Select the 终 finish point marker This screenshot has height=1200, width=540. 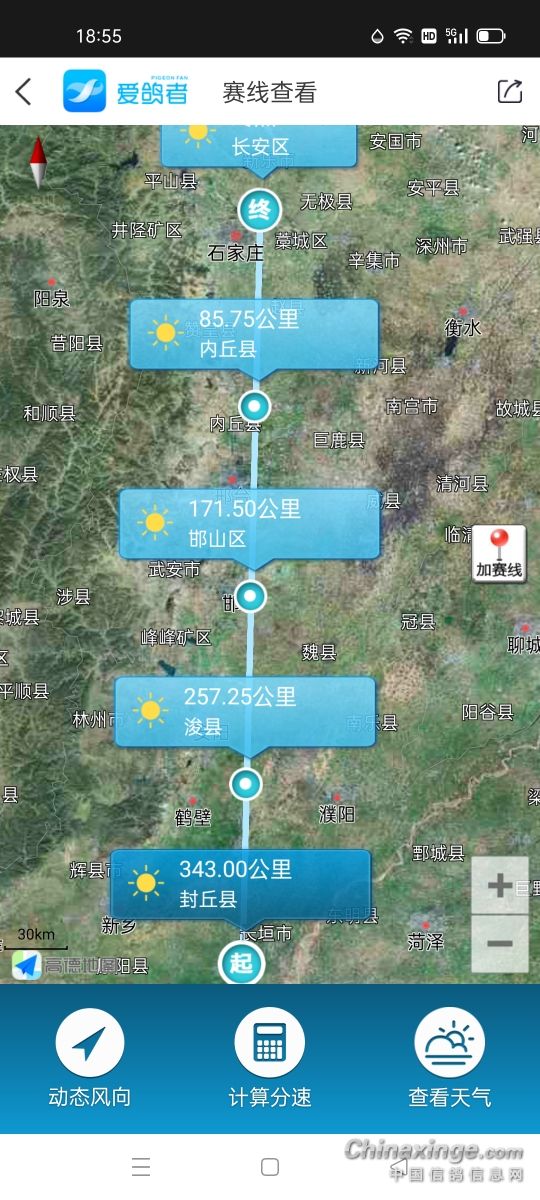tap(260, 210)
